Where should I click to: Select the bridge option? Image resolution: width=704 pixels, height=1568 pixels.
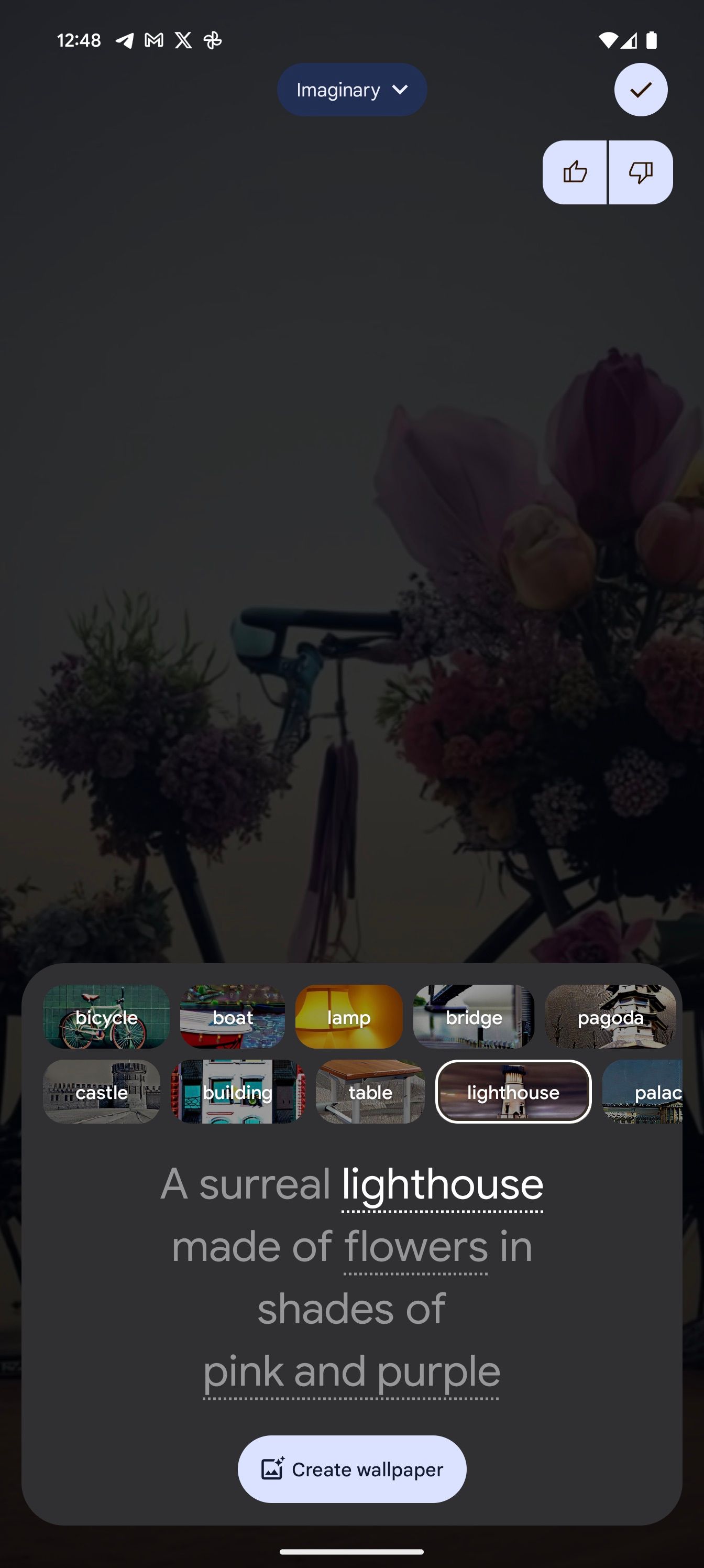pyautogui.click(x=474, y=1017)
